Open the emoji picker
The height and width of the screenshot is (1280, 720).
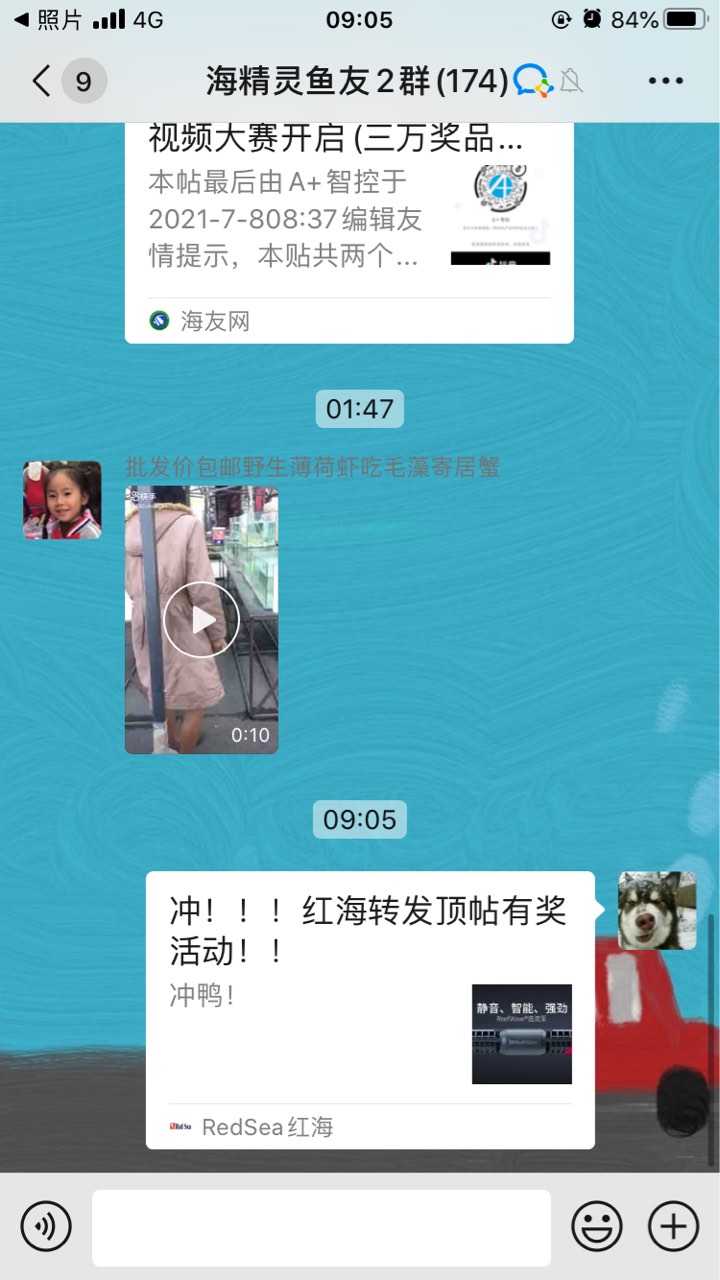596,1226
